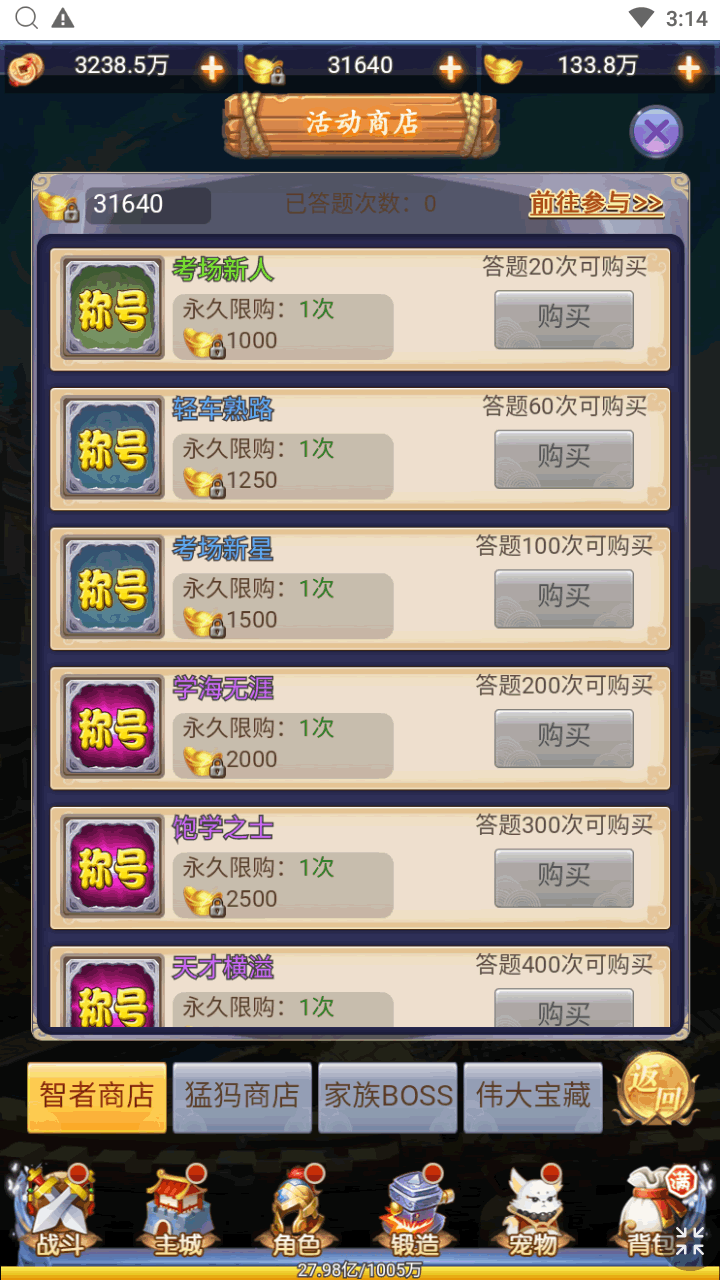Tap the plus icon next to 133.8万 ingots

point(689,67)
